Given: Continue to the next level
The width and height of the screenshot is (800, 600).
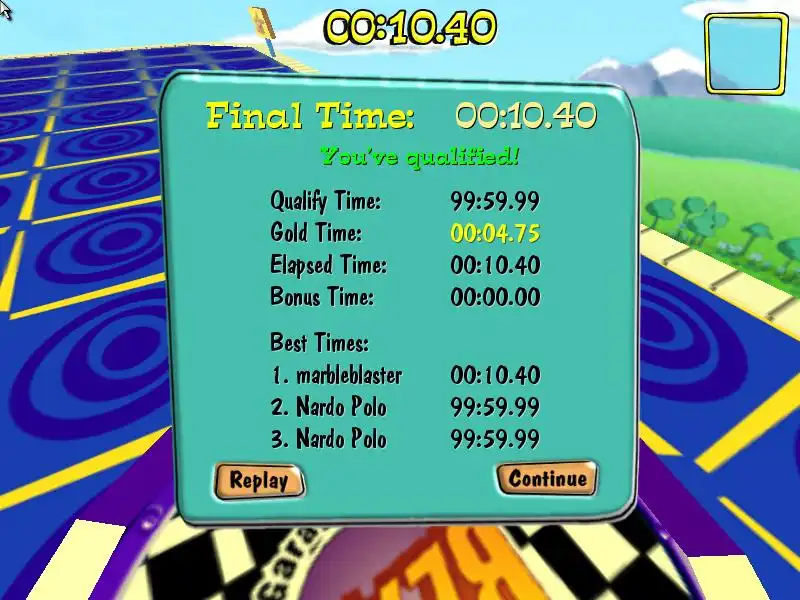Looking at the screenshot, I should click(547, 478).
